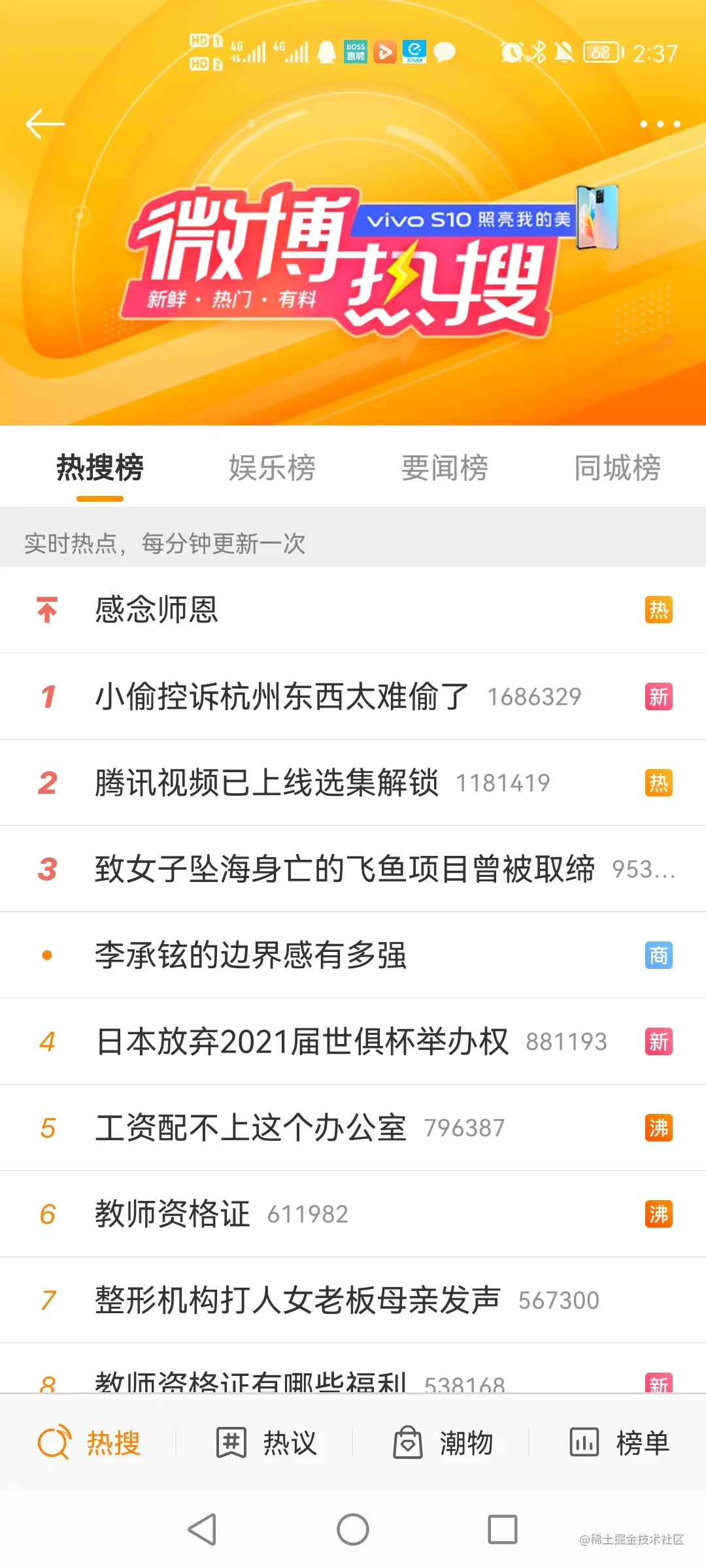Open topic 致女子坠海身亡的飞鱼项目曾被取缔

(345, 869)
